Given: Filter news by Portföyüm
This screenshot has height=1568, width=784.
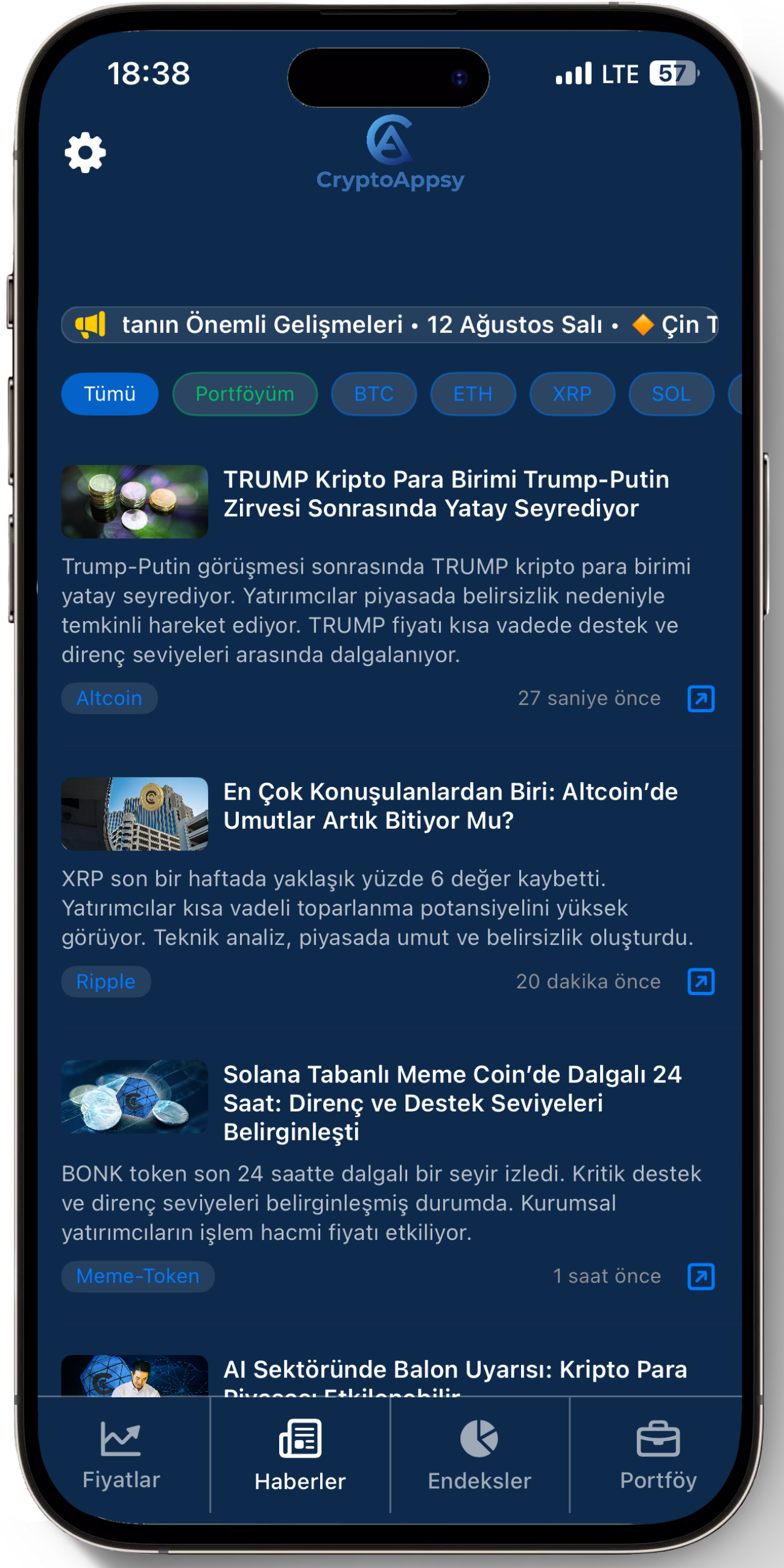Looking at the screenshot, I should coord(245,394).
